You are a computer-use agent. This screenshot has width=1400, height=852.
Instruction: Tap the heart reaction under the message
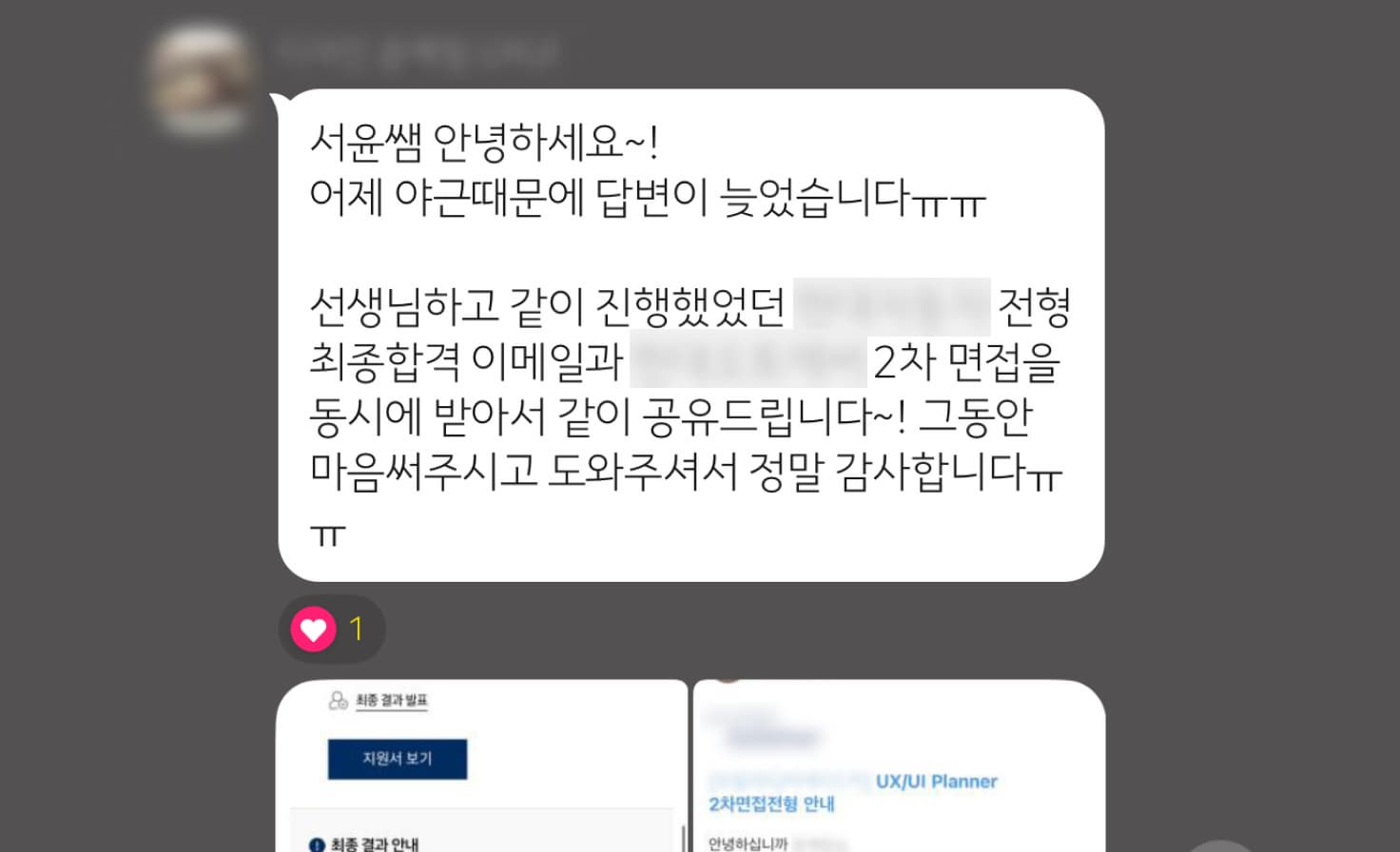point(314,629)
